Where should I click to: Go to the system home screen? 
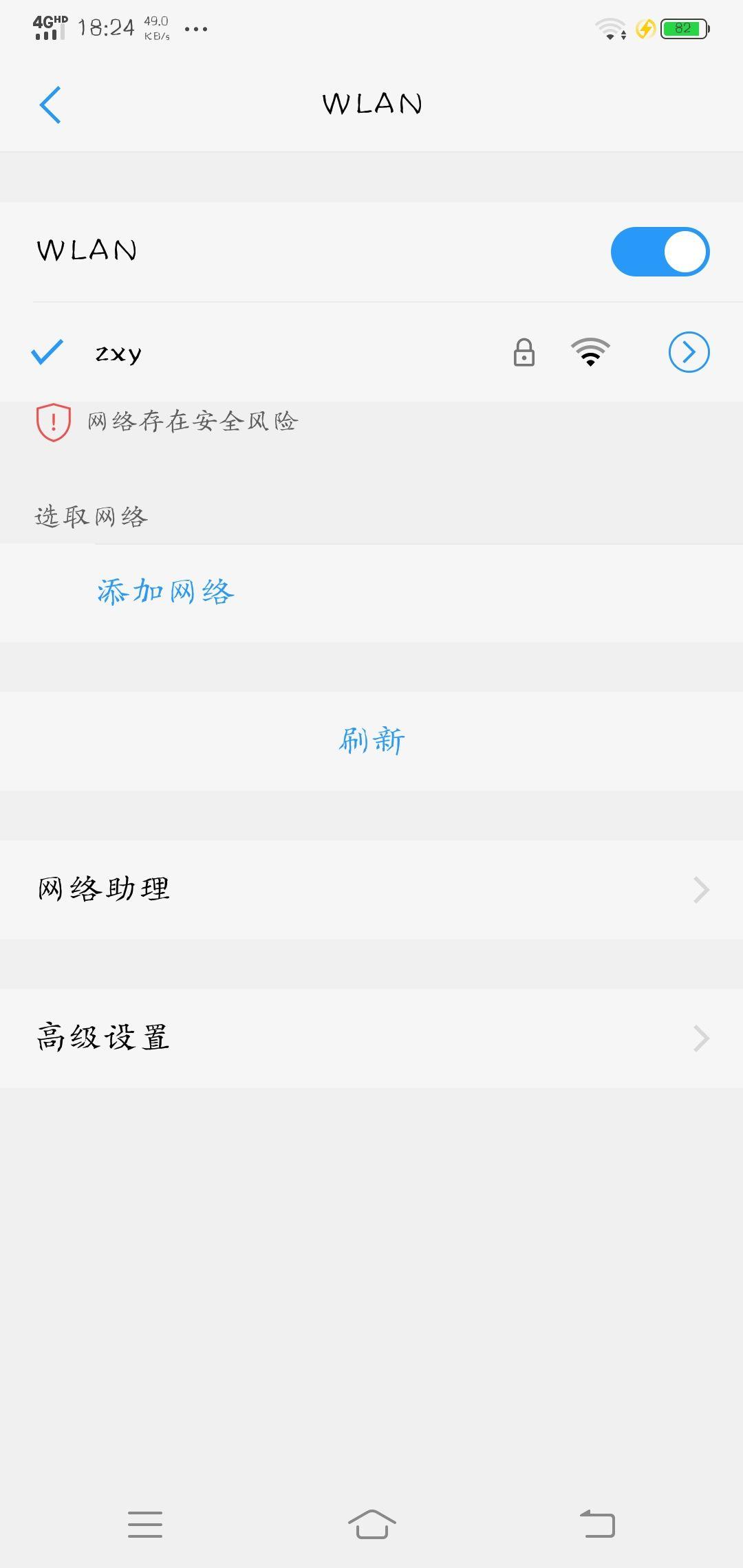[371, 1524]
